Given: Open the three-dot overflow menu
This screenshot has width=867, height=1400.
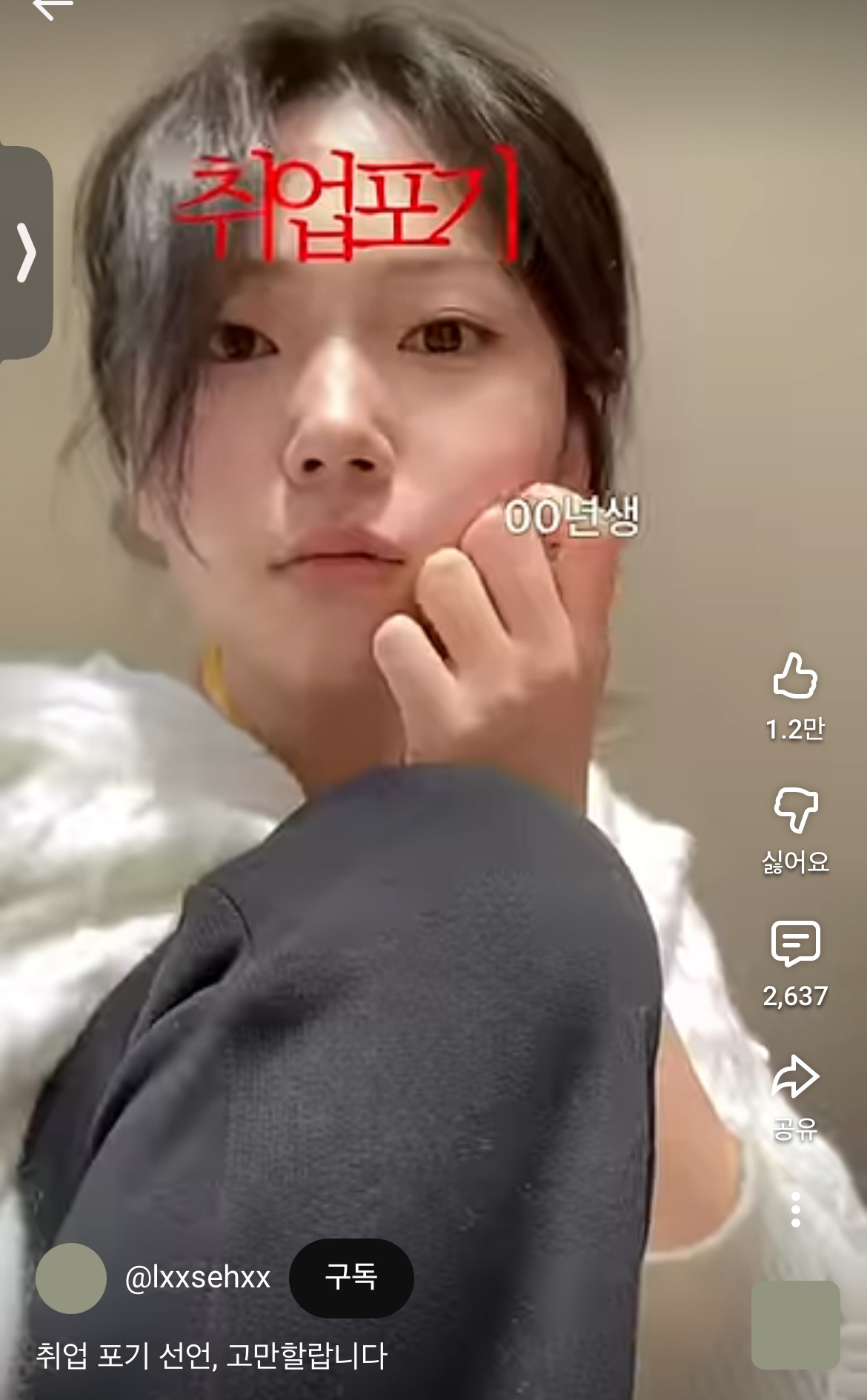Looking at the screenshot, I should [795, 1210].
